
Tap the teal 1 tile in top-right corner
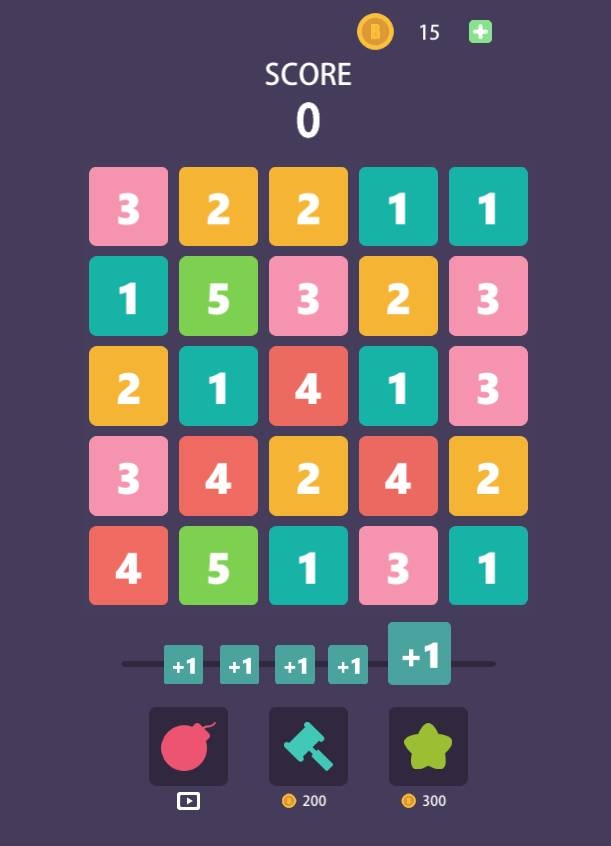pos(488,206)
